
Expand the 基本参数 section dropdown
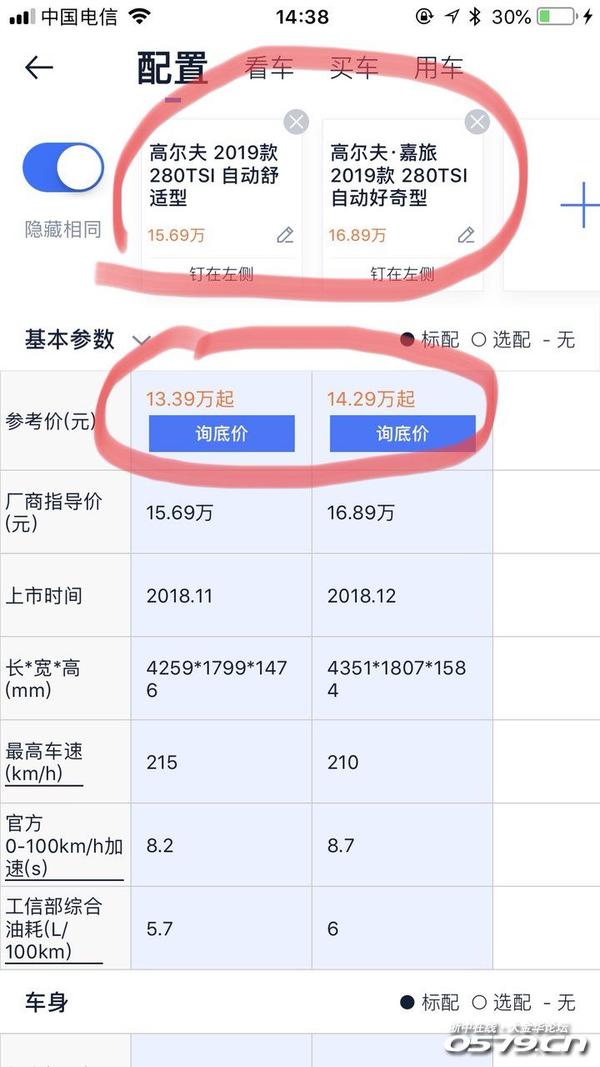tap(141, 340)
